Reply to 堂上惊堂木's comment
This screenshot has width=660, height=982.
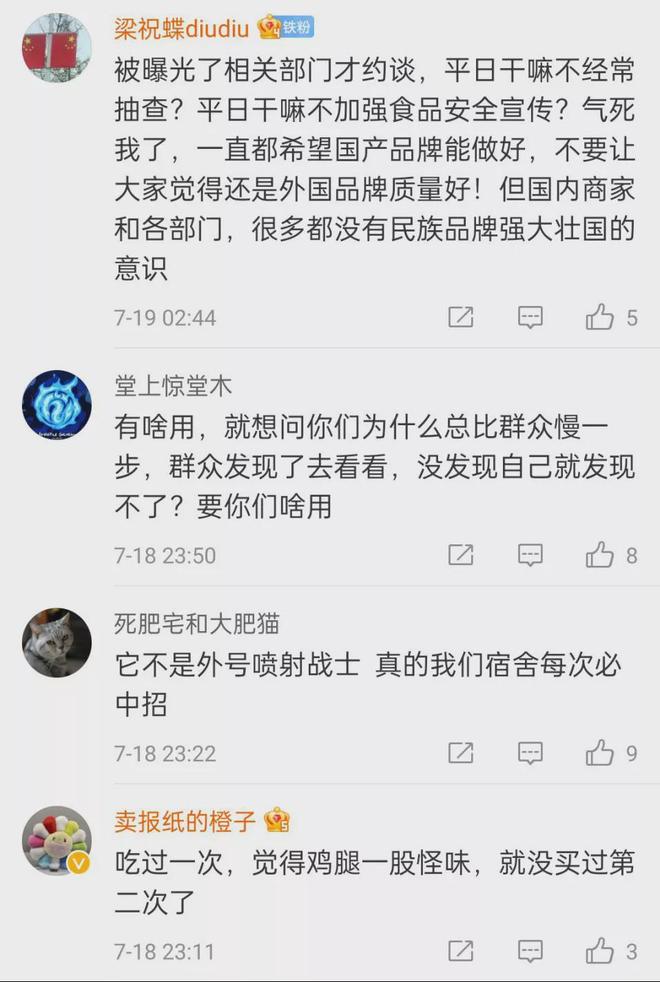tap(530, 555)
